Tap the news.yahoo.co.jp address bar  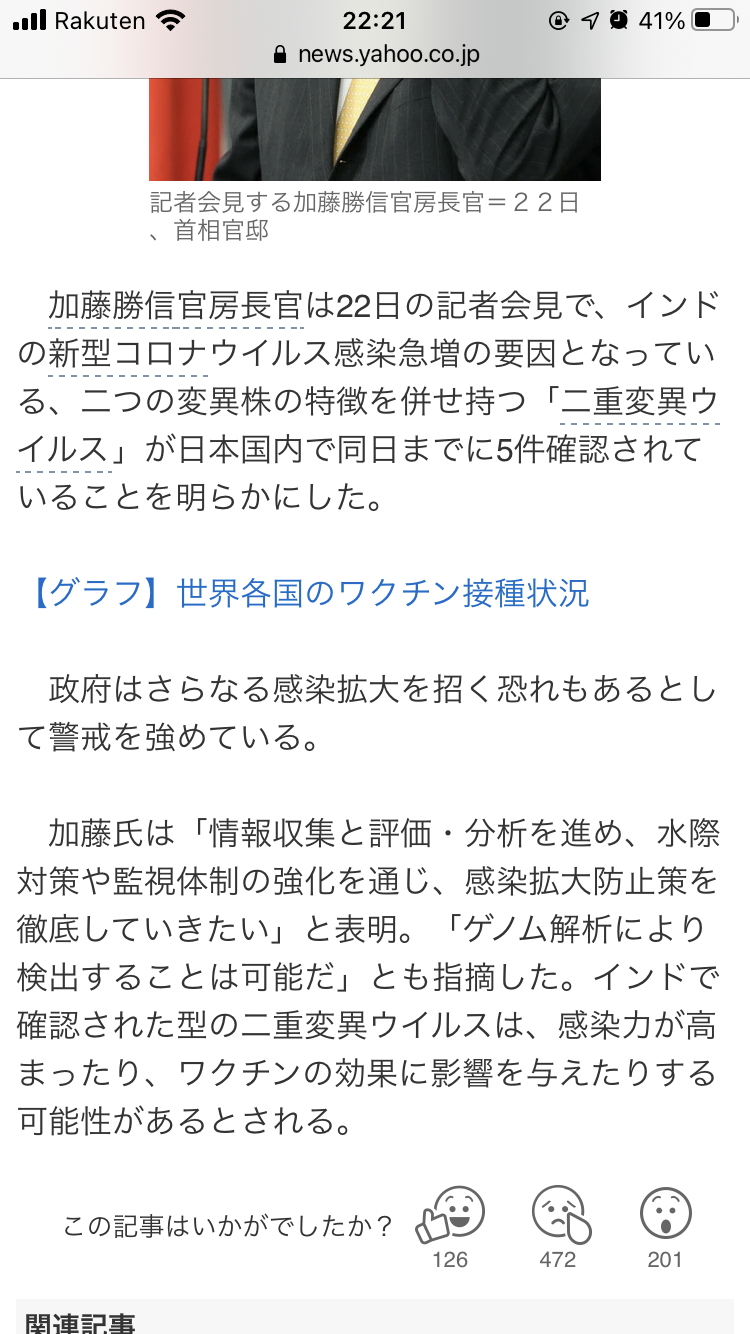click(375, 54)
